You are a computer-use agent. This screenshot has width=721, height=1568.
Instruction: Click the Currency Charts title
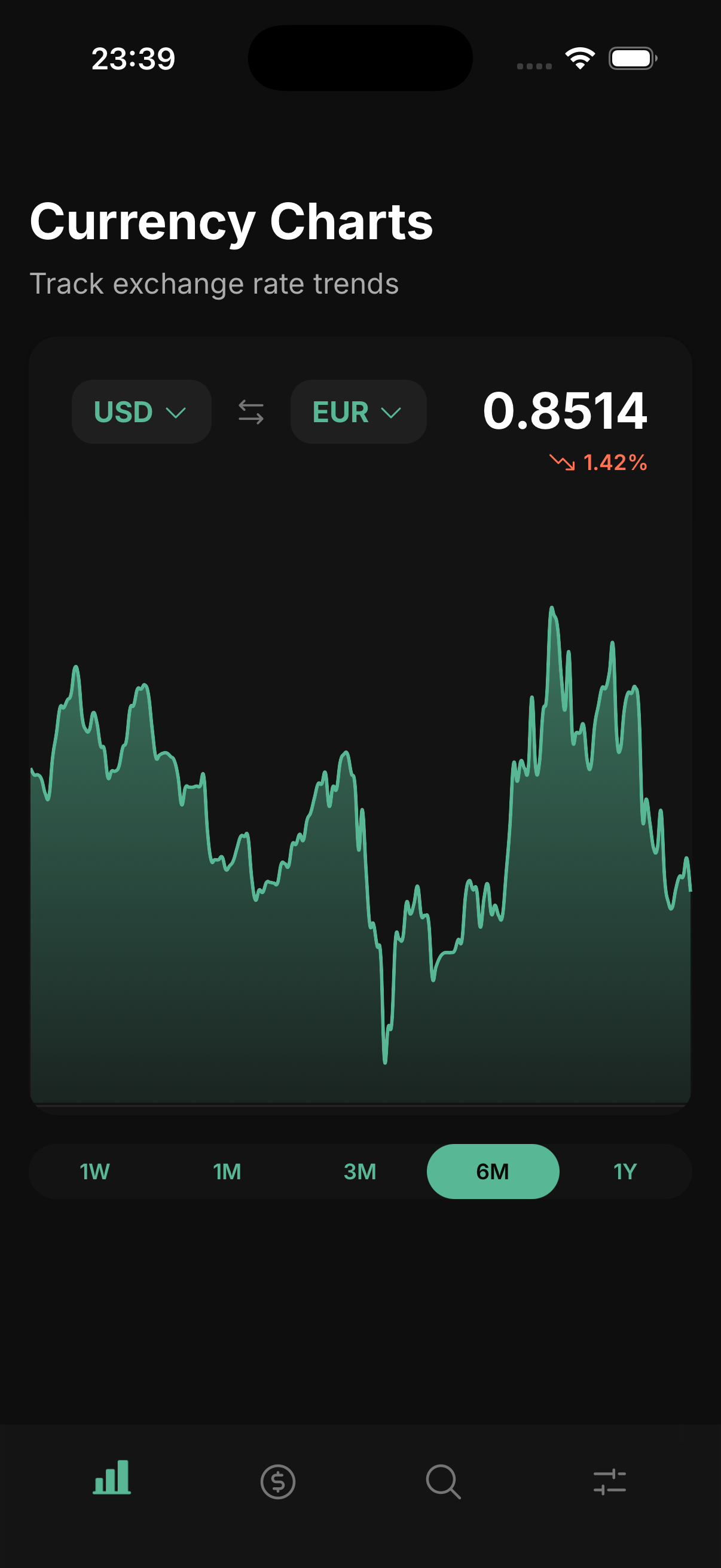pyautogui.click(x=231, y=223)
